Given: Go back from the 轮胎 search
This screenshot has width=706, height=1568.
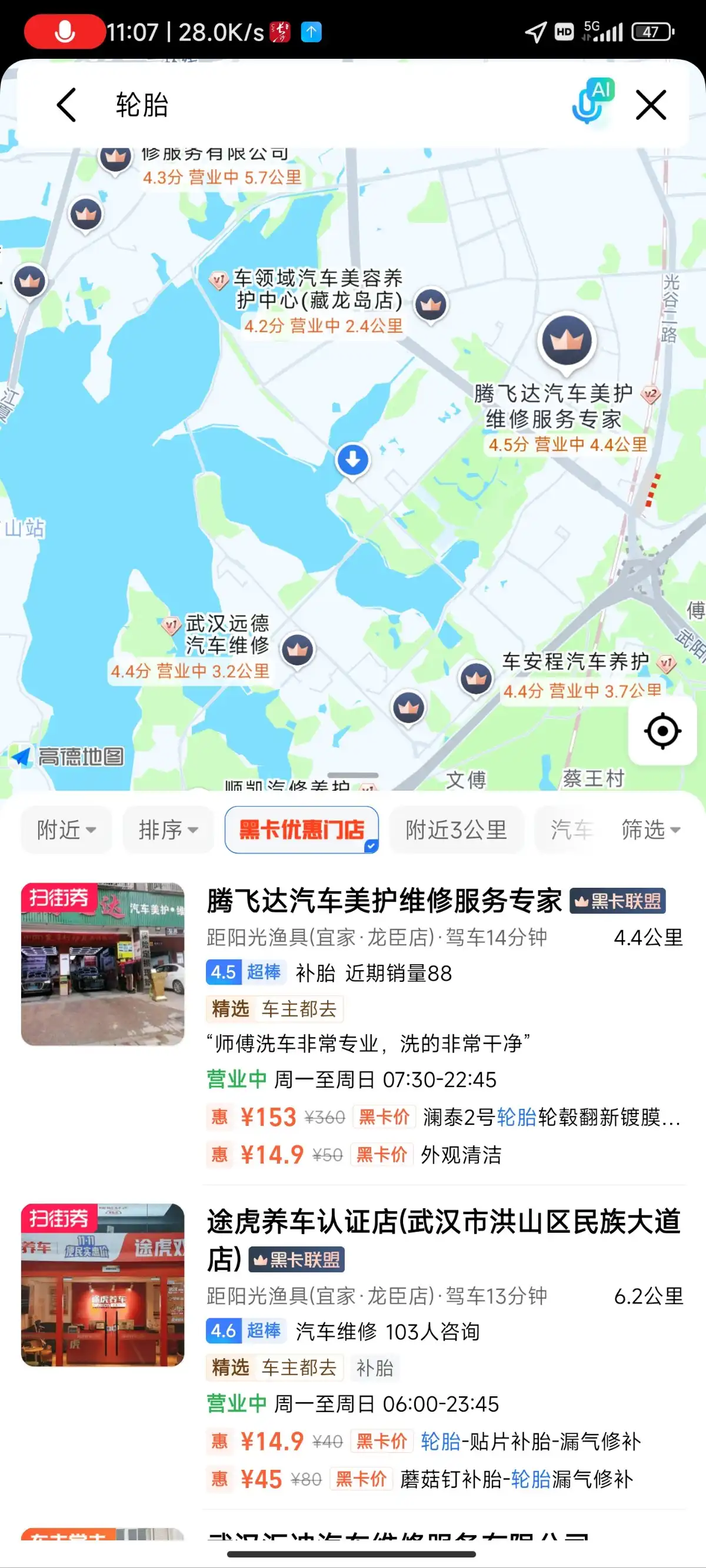Looking at the screenshot, I should coord(67,105).
